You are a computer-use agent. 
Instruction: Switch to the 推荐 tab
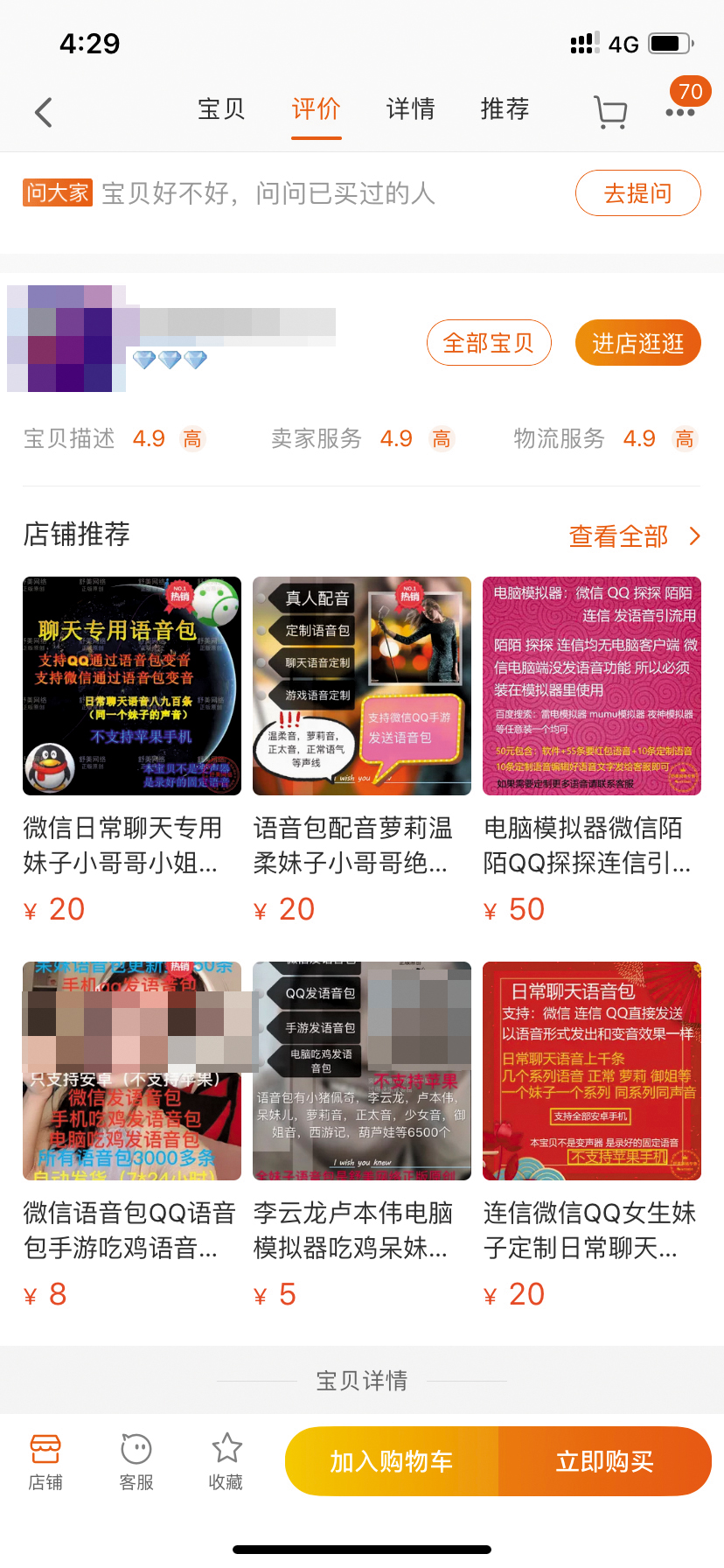504,109
